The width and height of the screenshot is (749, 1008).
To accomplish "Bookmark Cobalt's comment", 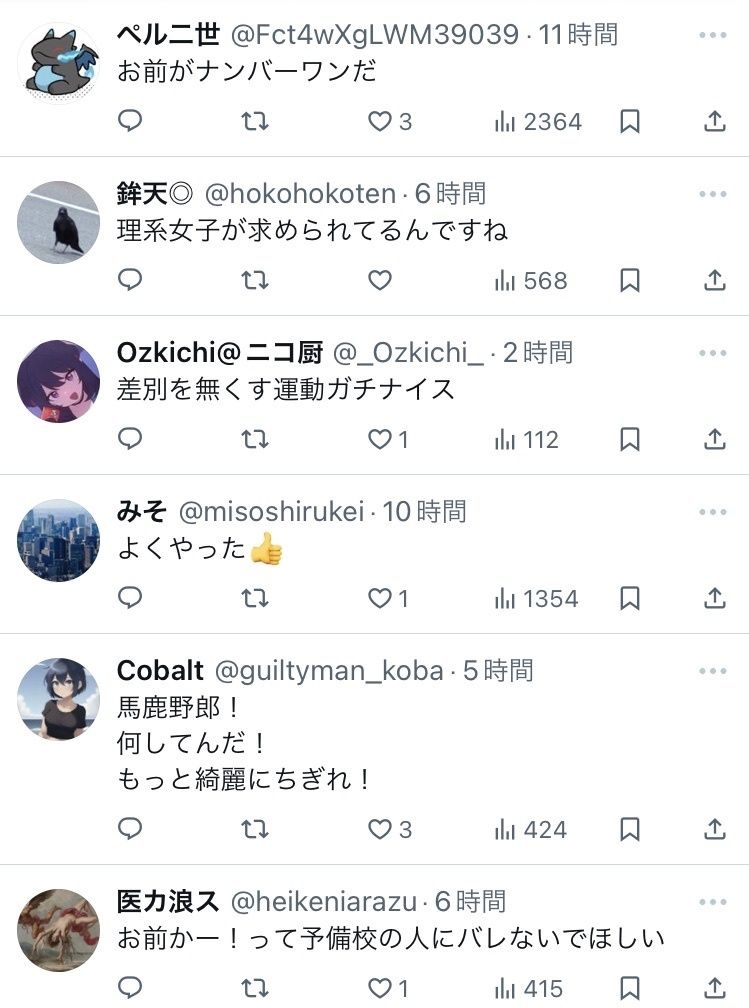I will 630,829.
